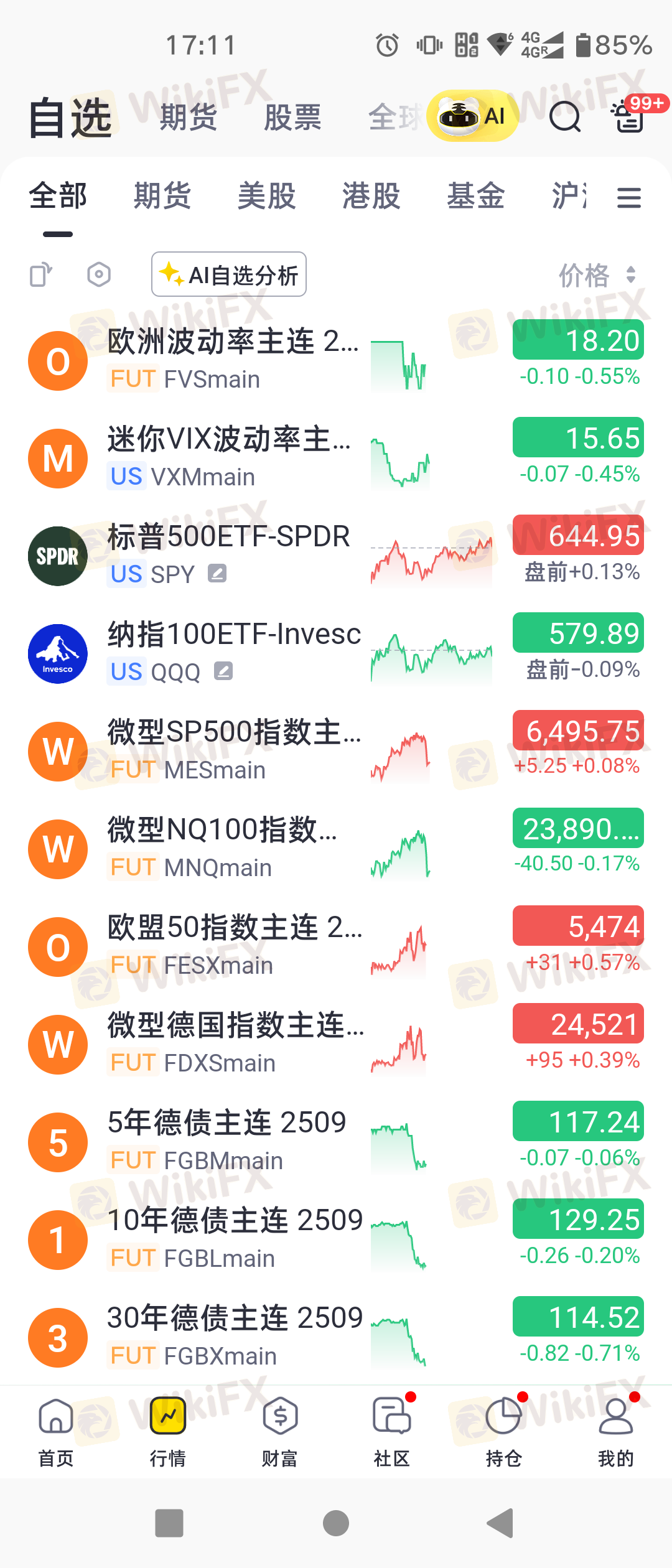Screen dimensions: 672x1568
Task: Open 欧洲波动率主连 FVSmain row
Action: [x=336, y=360]
